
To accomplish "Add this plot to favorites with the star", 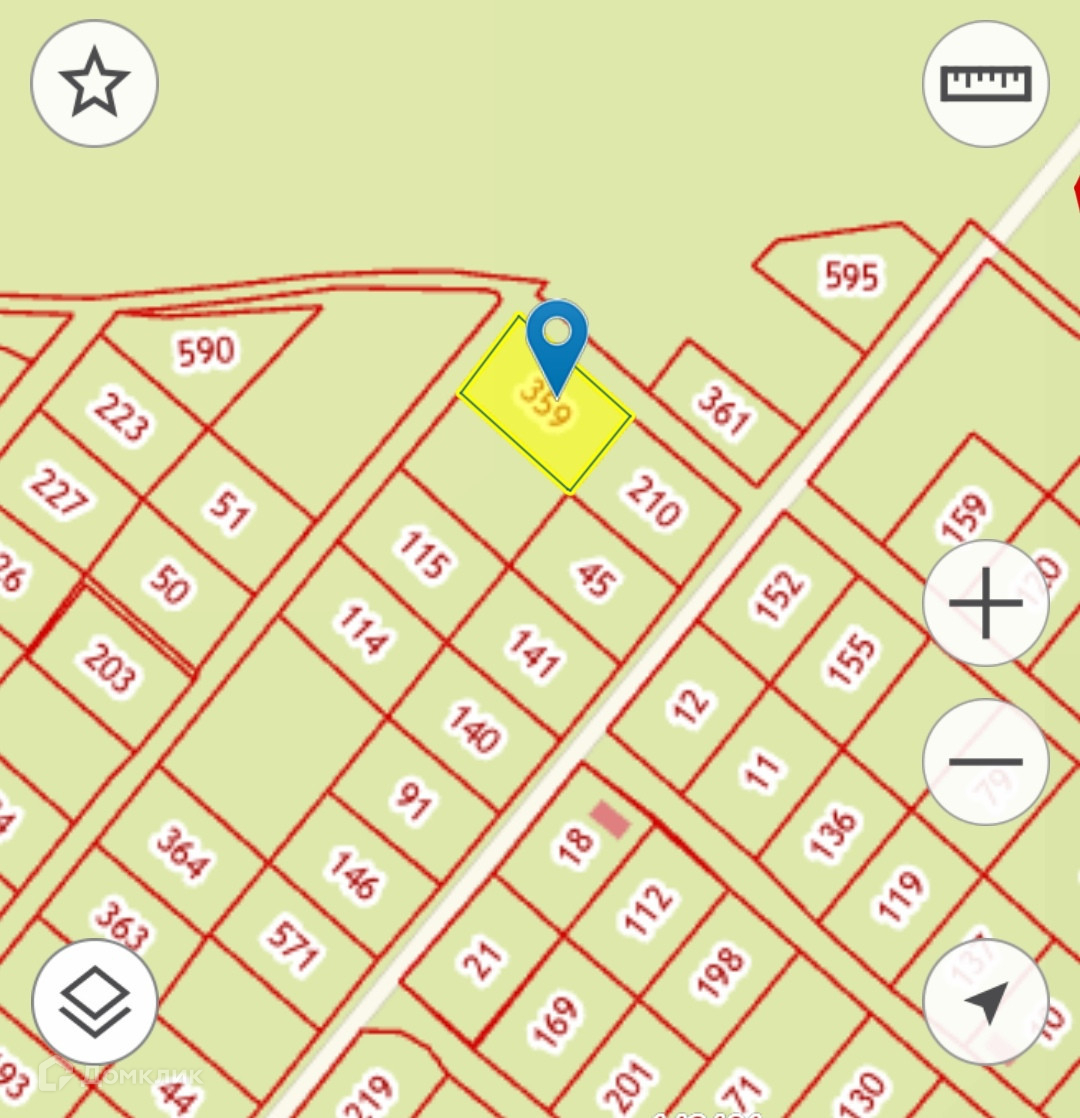I will pyautogui.click(x=95, y=84).
